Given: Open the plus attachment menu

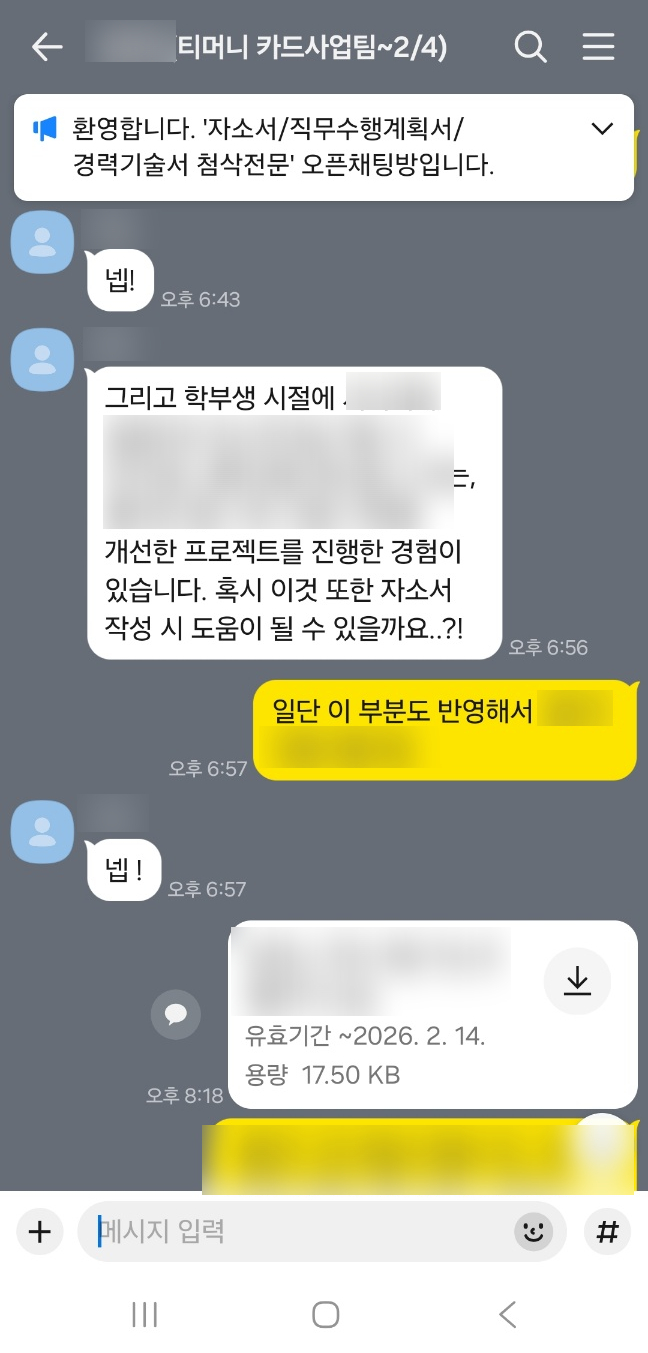Looking at the screenshot, I should point(39,1230).
